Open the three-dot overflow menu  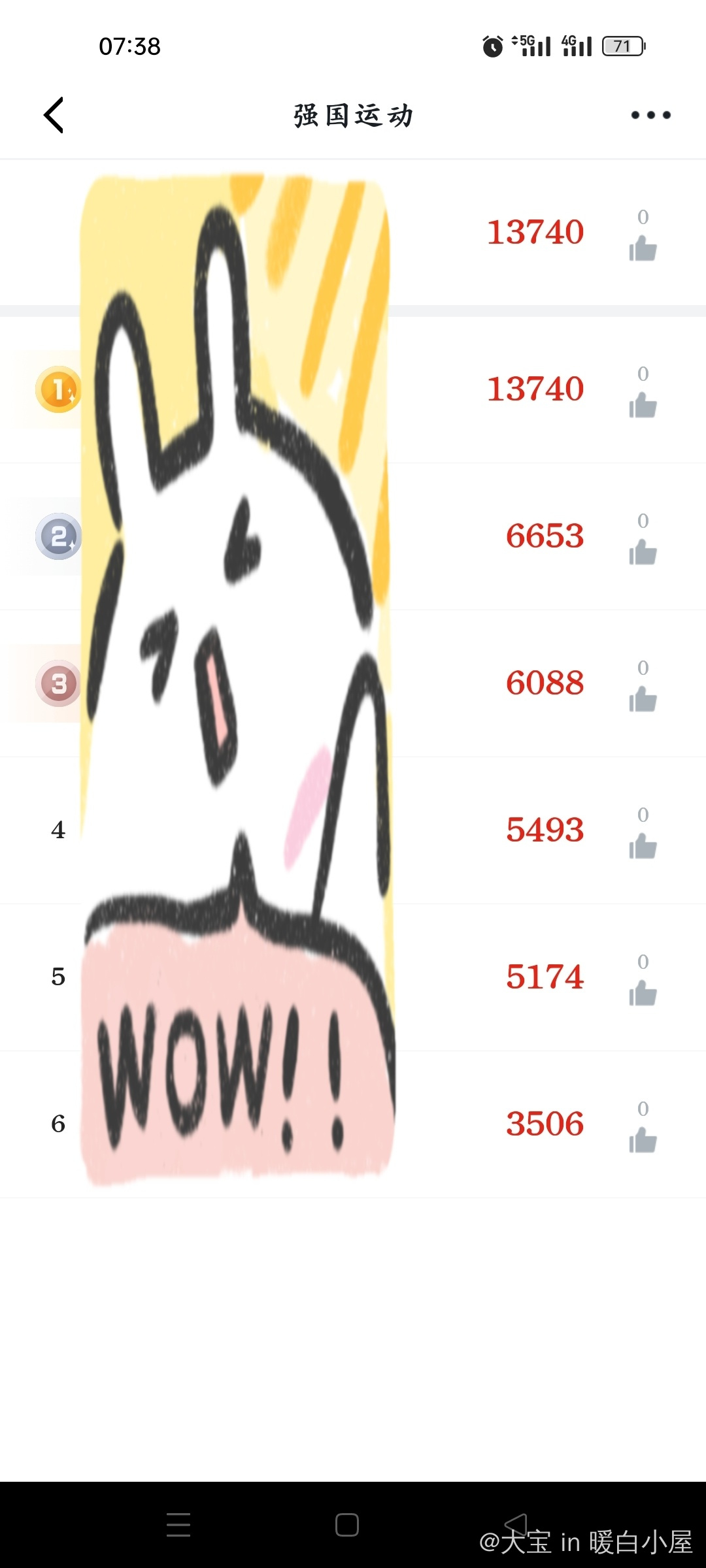click(x=650, y=115)
